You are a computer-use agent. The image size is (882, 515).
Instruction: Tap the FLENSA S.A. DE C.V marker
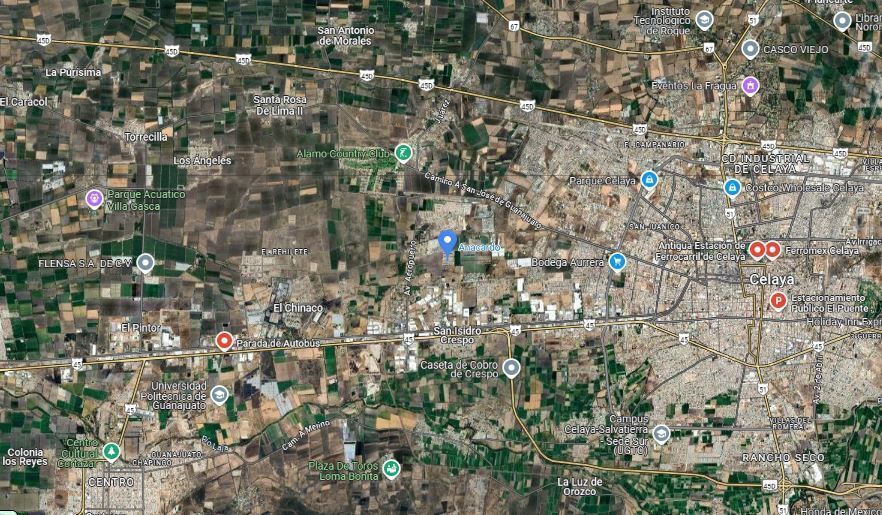pyautogui.click(x=145, y=263)
